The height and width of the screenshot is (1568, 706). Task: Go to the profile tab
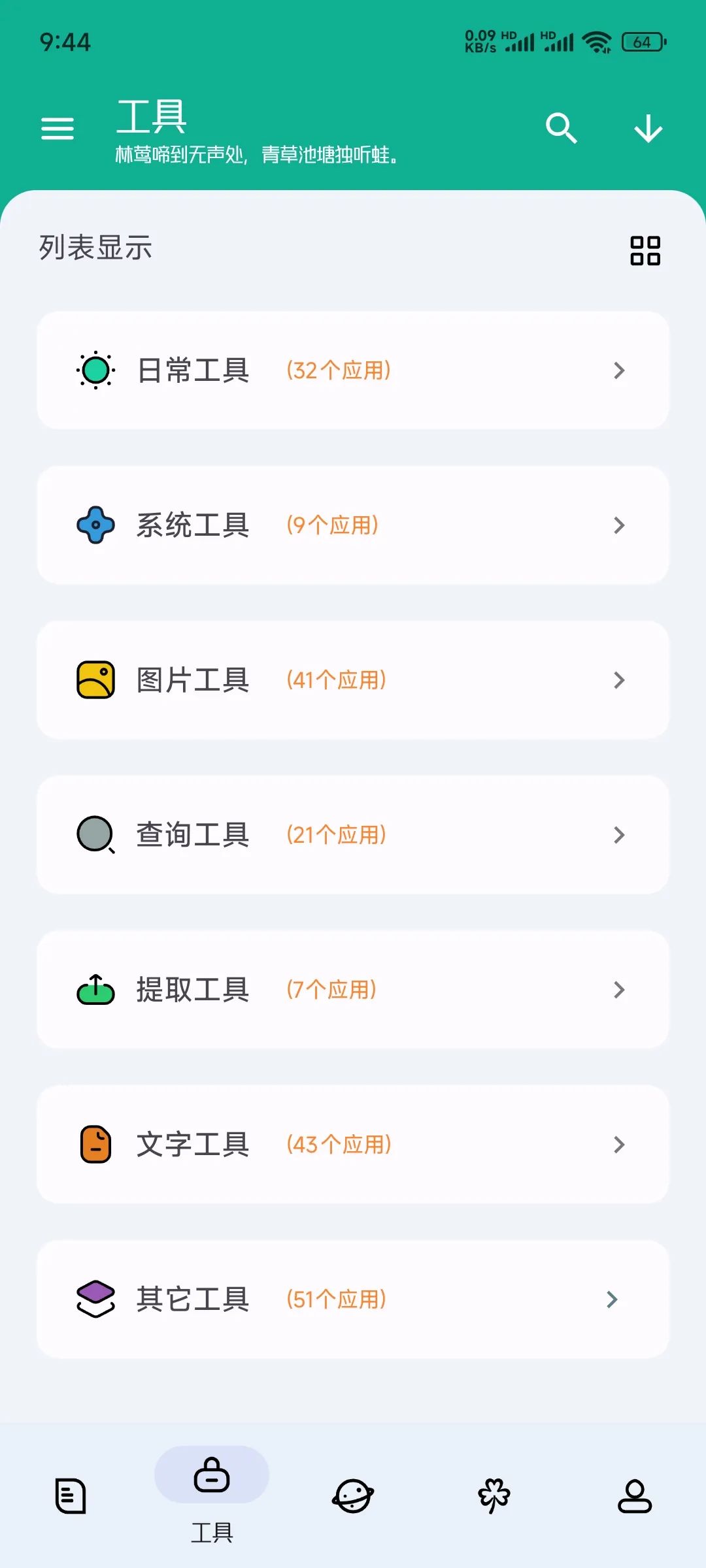[635, 1495]
